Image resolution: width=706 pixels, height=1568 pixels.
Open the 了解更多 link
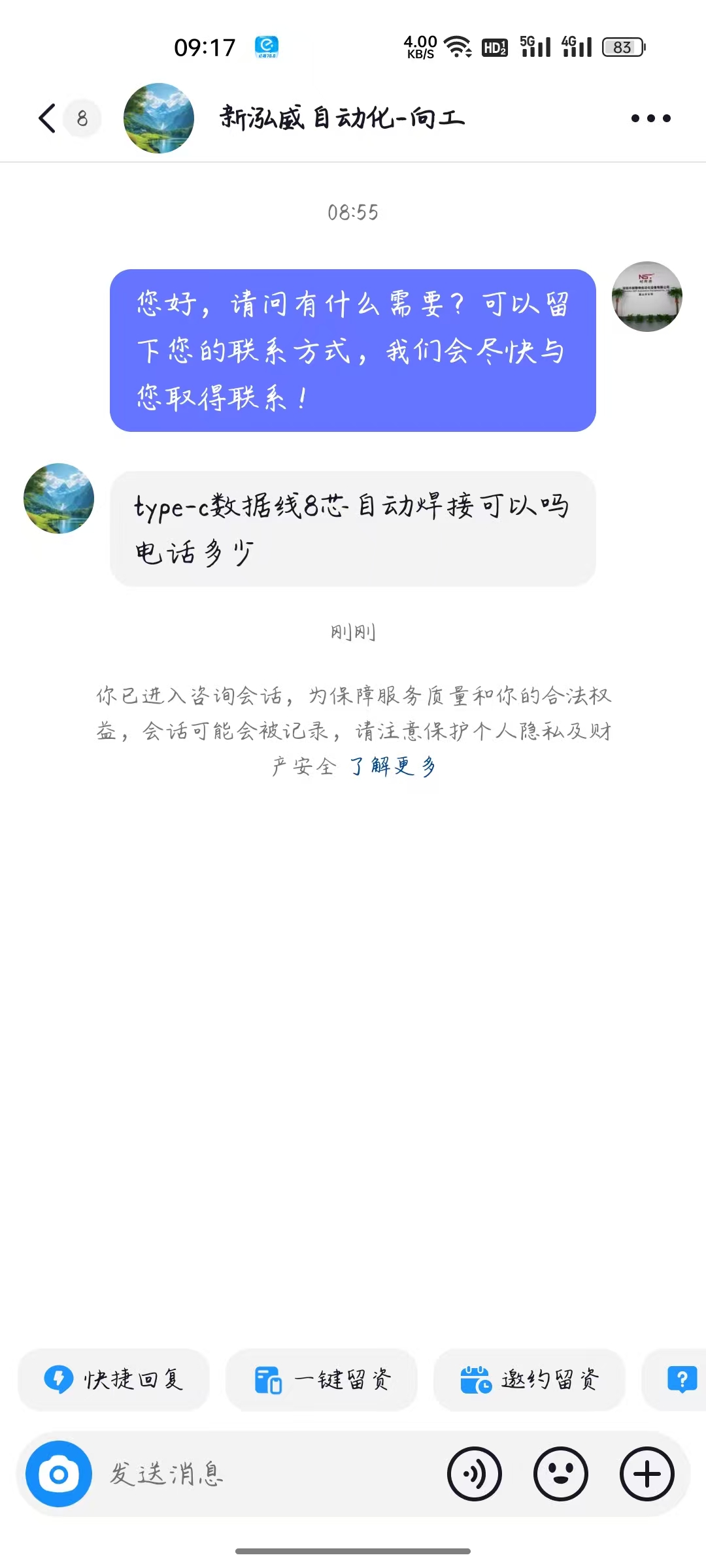392,766
